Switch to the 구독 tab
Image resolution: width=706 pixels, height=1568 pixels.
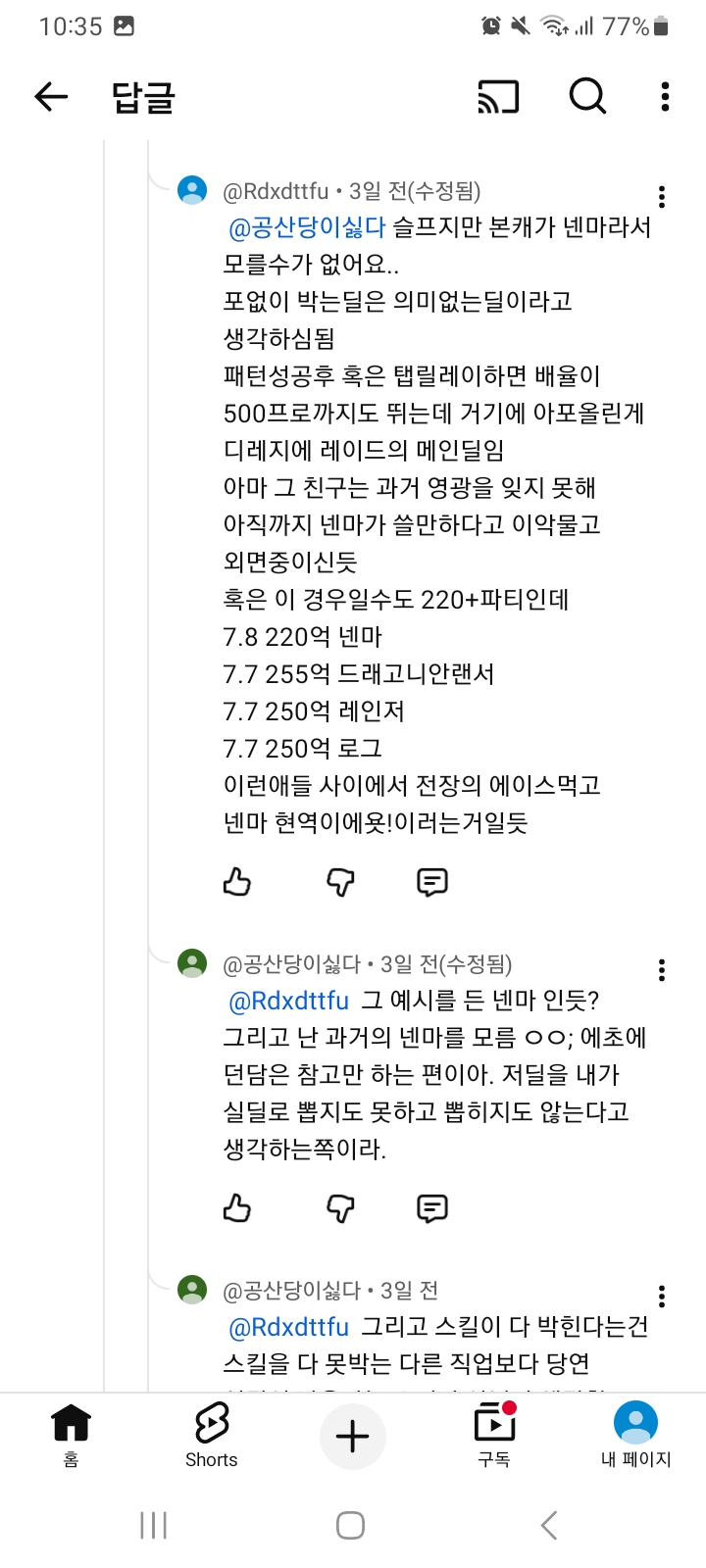click(x=494, y=1434)
